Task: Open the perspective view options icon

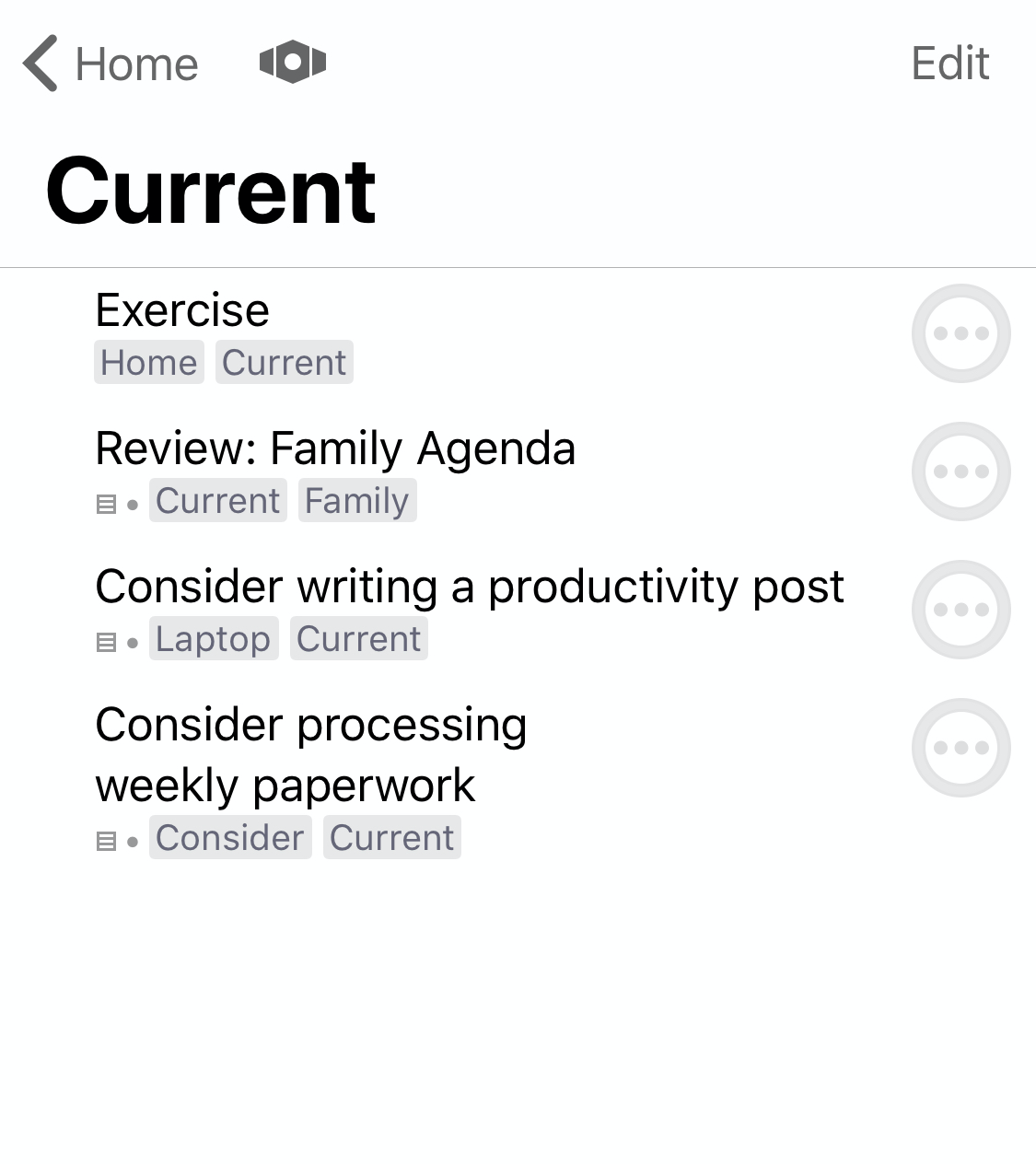Action: [293, 62]
